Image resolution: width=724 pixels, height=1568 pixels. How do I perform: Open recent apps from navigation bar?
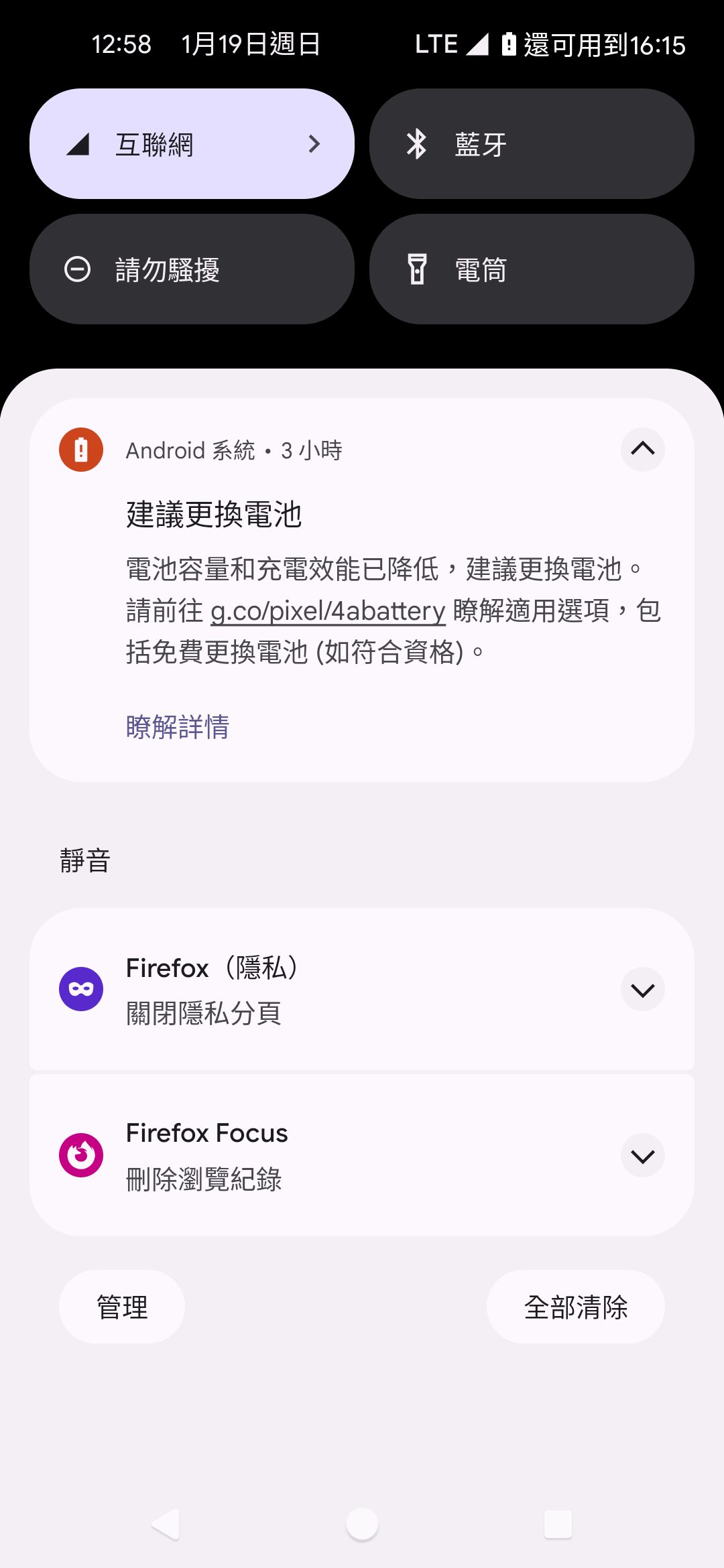pos(558,1524)
